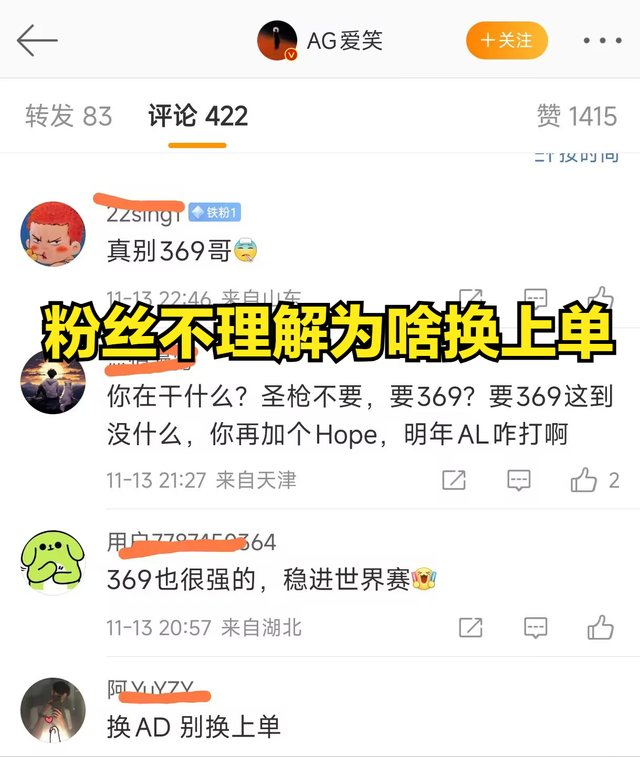Open the avatar beside "换AD 别换上单"
Viewport: 640px width, 757px height.
pos(52,709)
